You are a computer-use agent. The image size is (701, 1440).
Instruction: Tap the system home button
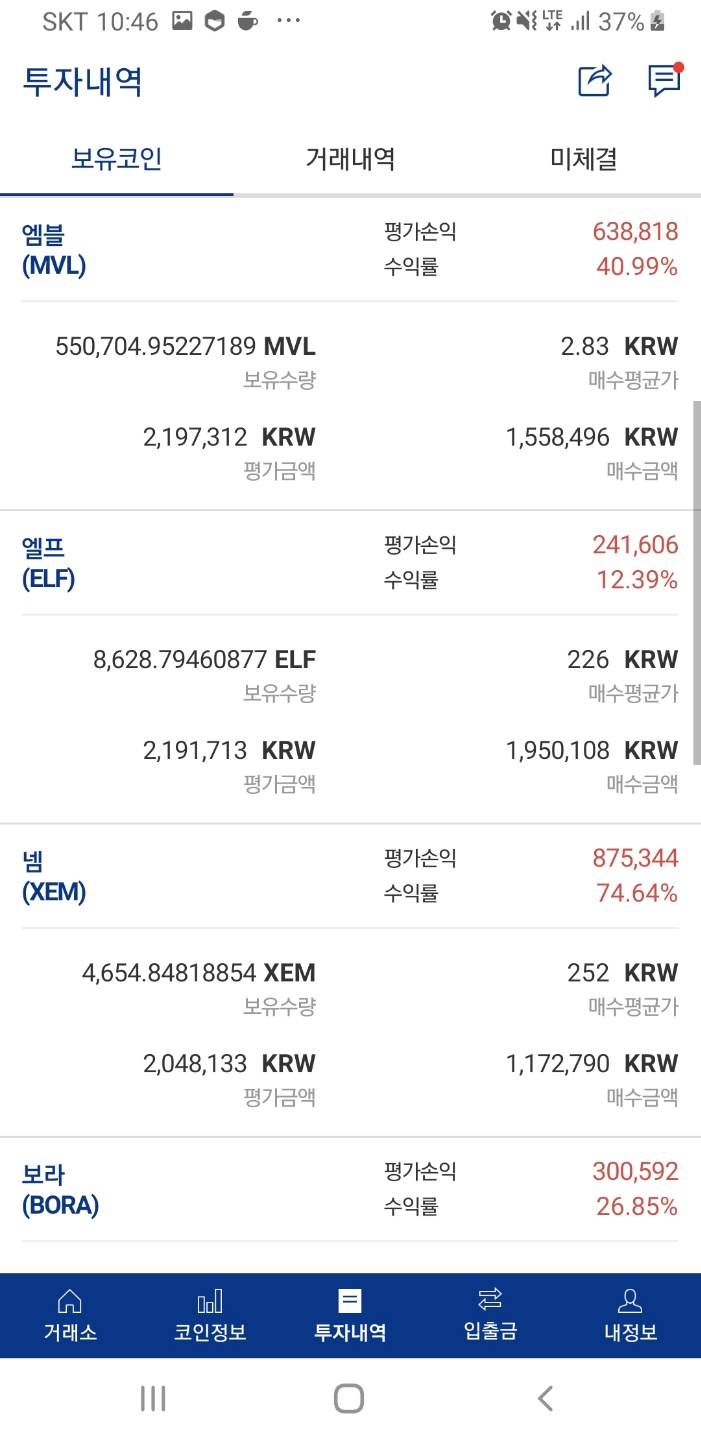pyautogui.click(x=349, y=1398)
